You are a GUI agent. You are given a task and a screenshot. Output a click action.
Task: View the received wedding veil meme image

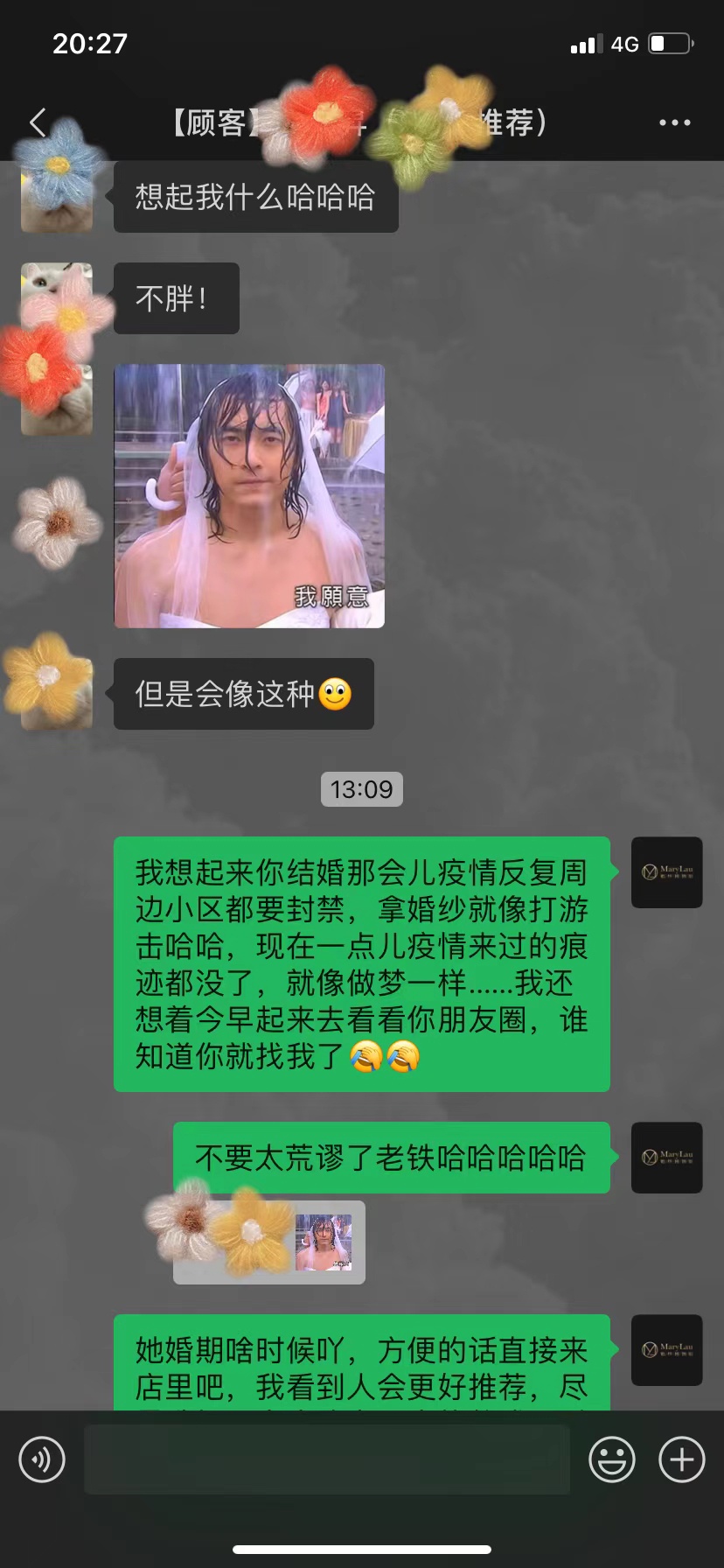(x=249, y=496)
